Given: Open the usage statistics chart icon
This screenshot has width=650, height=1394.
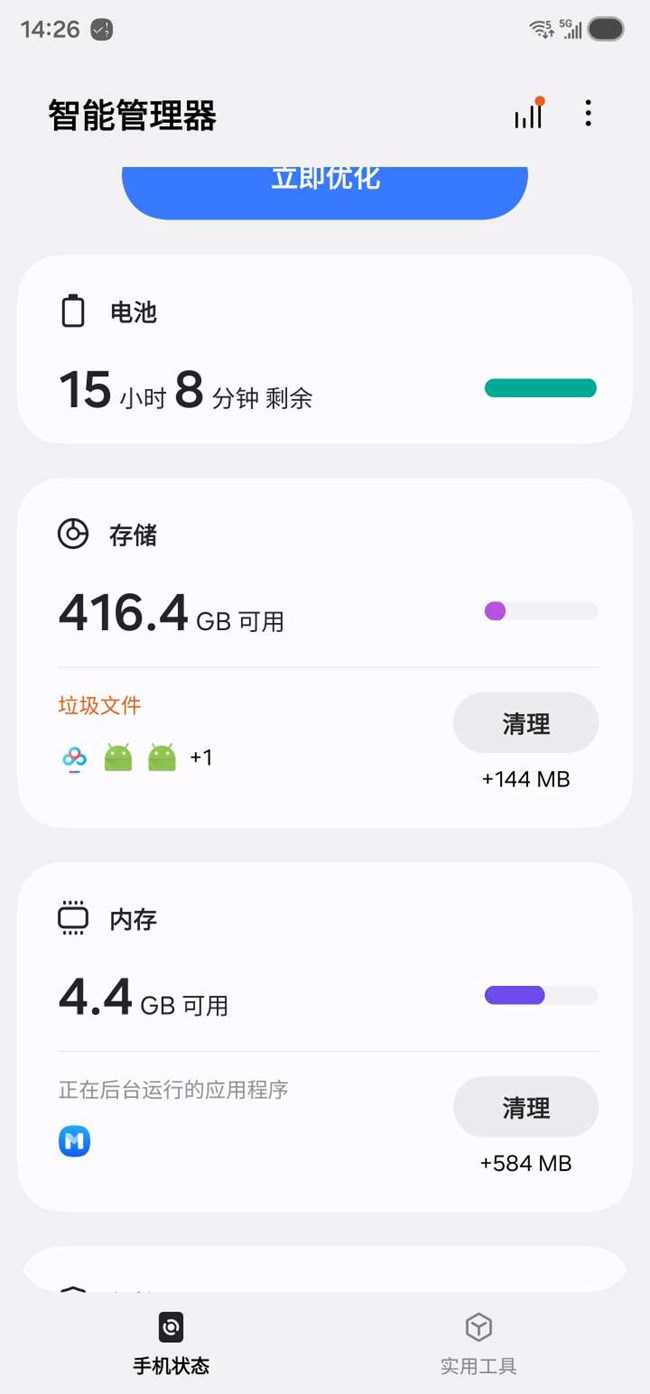Looking at the screenshot, I should coord(528,114).
